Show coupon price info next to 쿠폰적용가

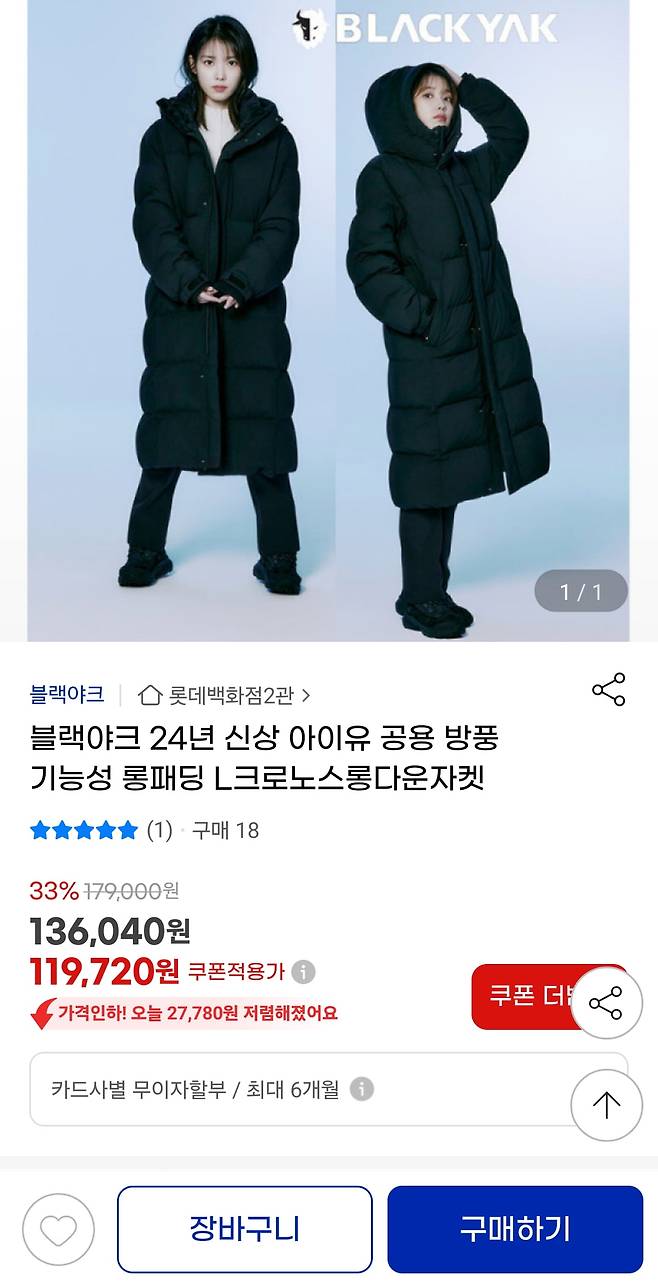303,971
